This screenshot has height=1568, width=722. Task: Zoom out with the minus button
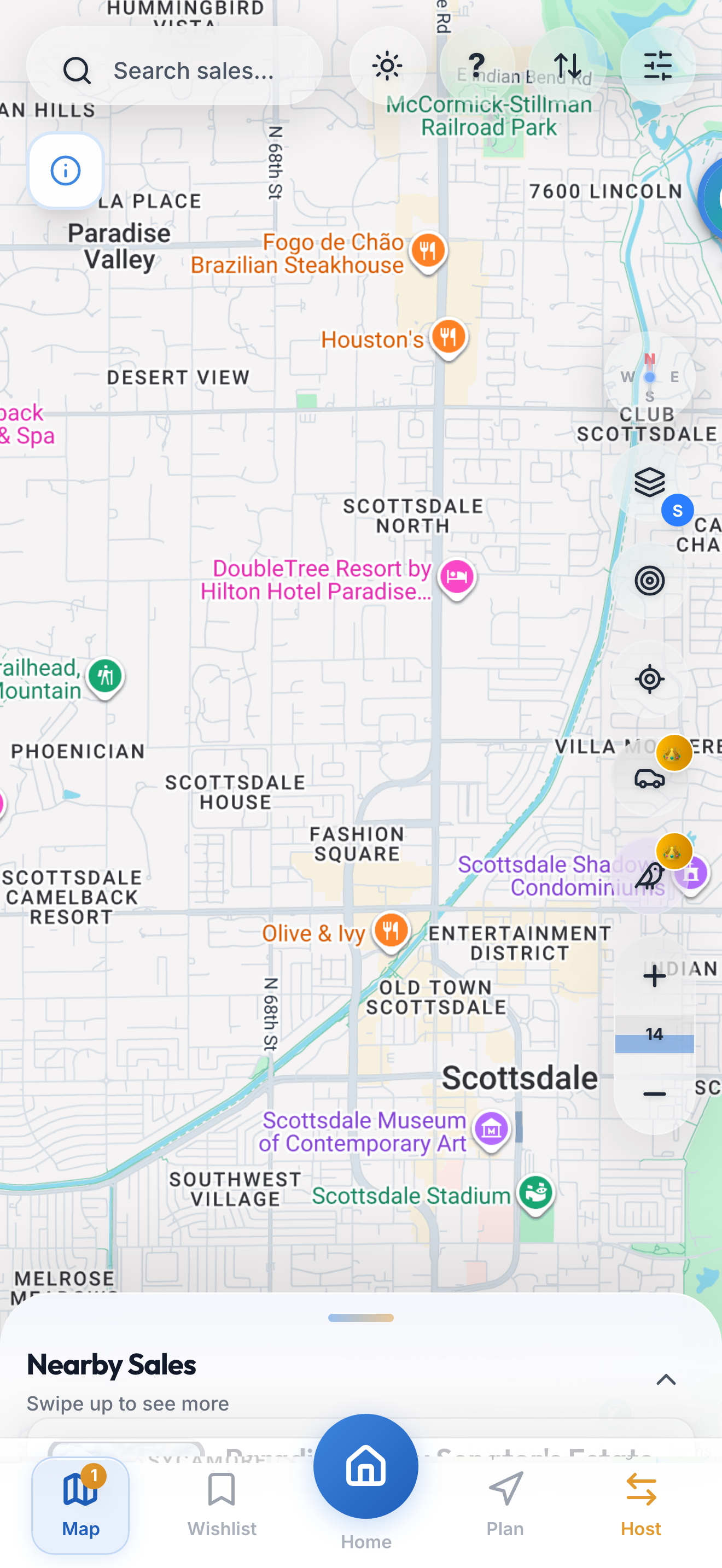654,1095
